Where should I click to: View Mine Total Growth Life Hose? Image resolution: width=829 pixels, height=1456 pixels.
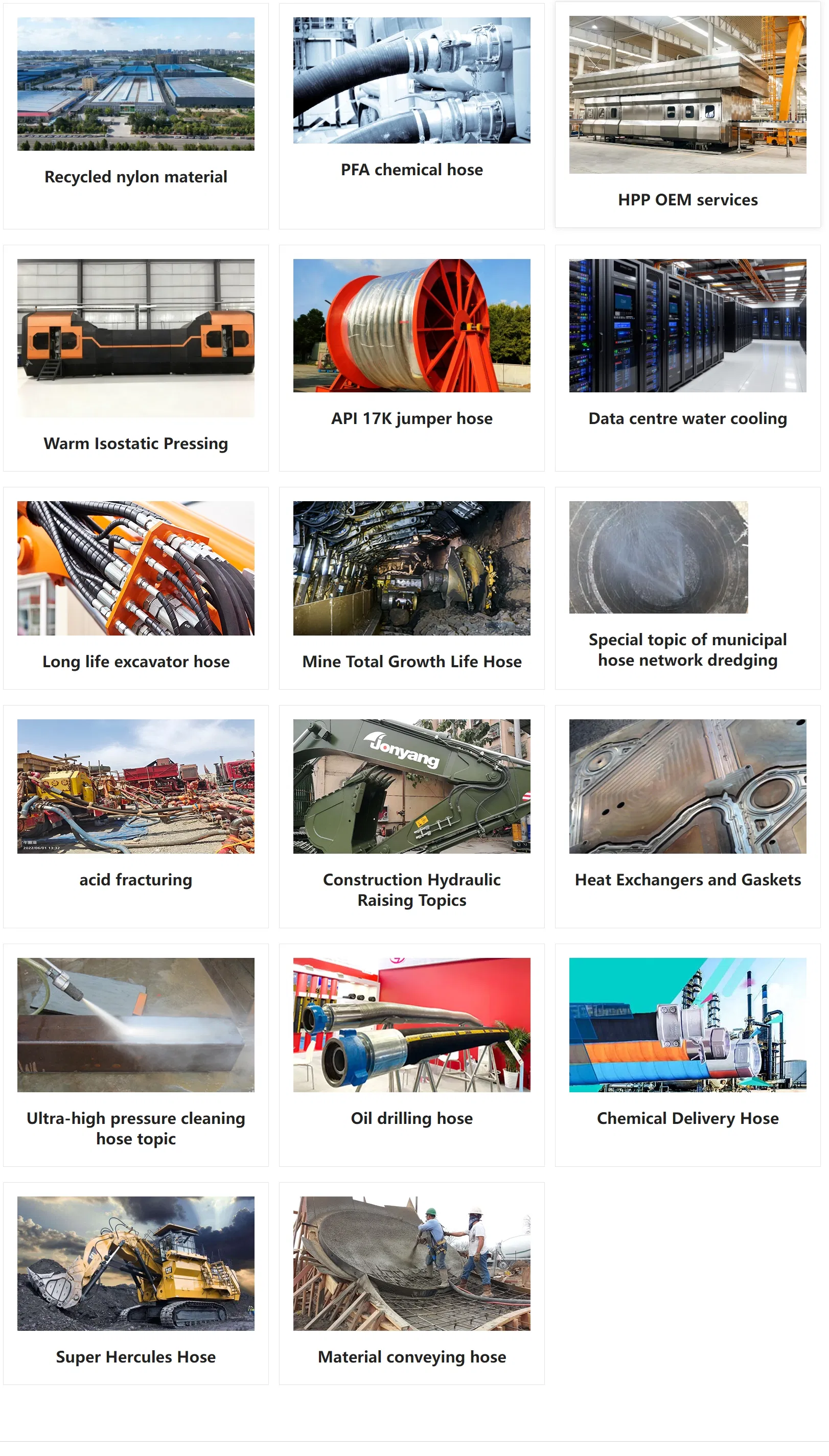[411, 588]
